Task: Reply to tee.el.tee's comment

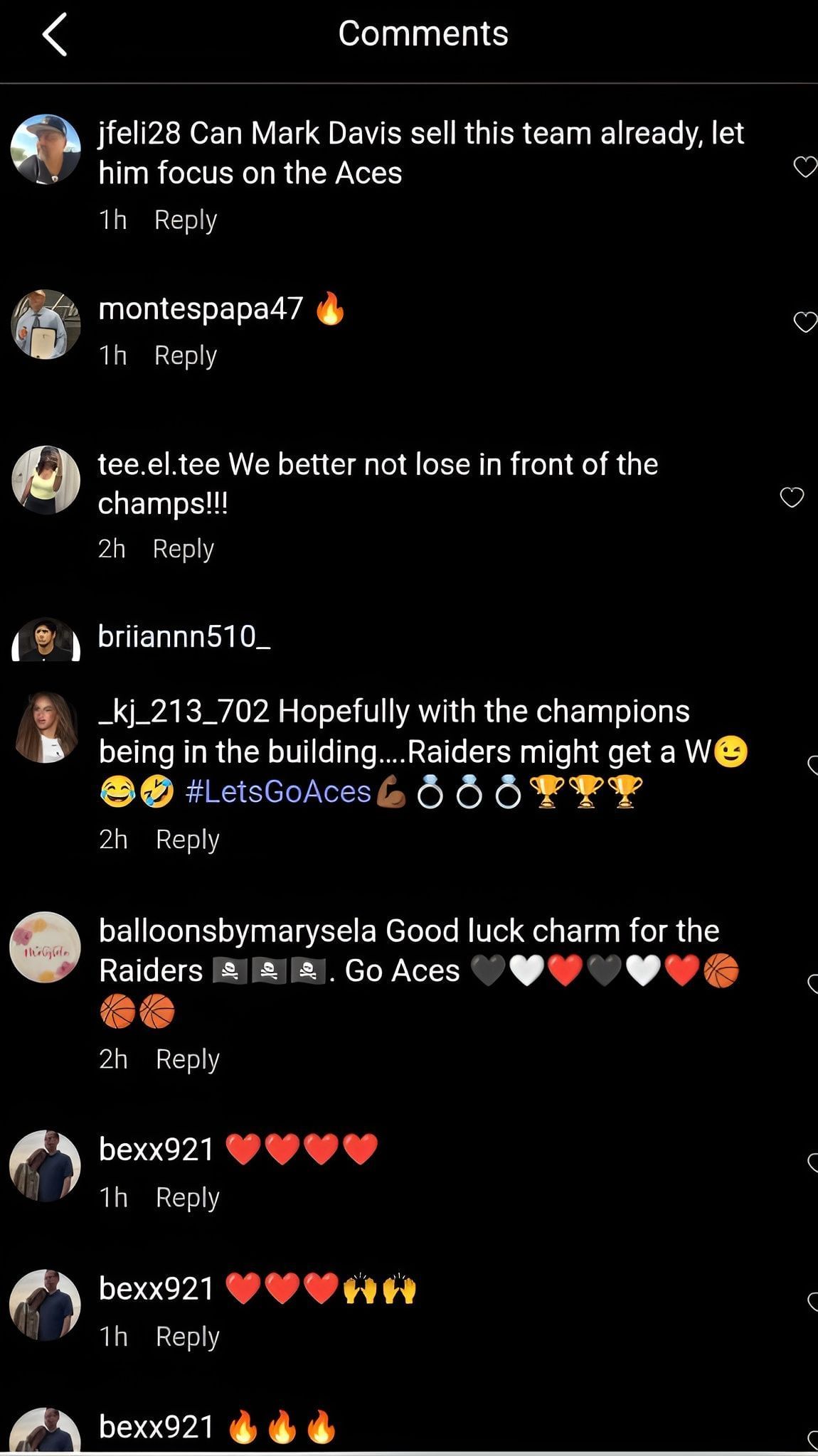Action: click(183, 548)
